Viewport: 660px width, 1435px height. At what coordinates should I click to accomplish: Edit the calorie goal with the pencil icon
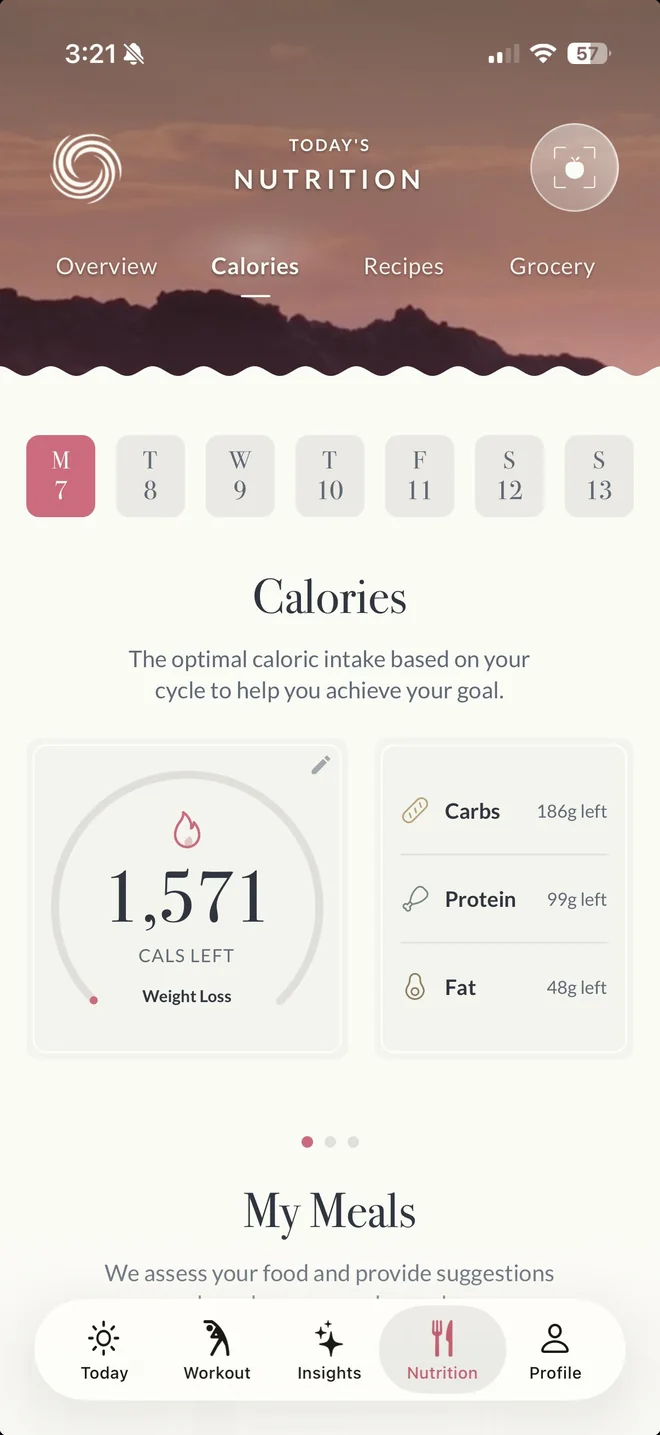320,765
